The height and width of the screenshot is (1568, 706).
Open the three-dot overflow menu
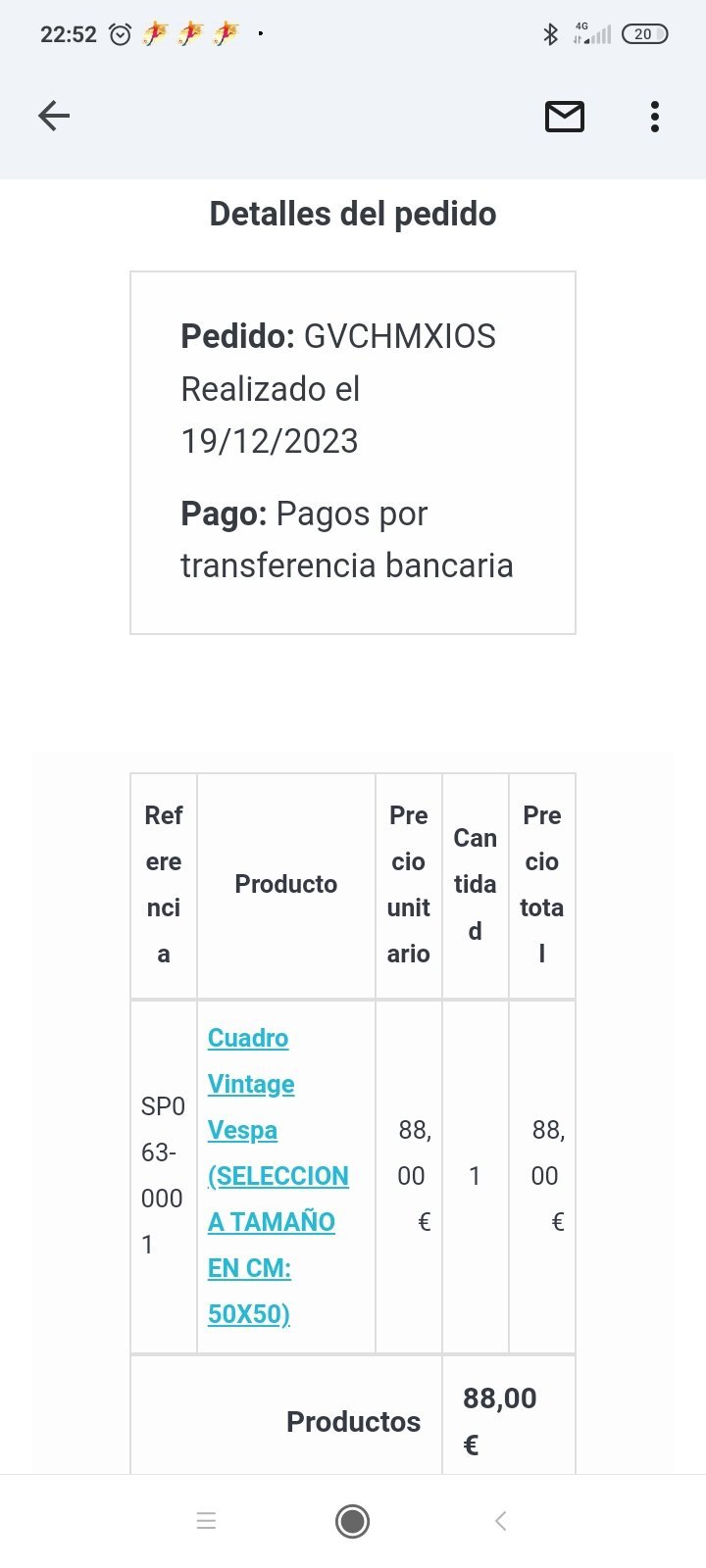pos(654,117)
